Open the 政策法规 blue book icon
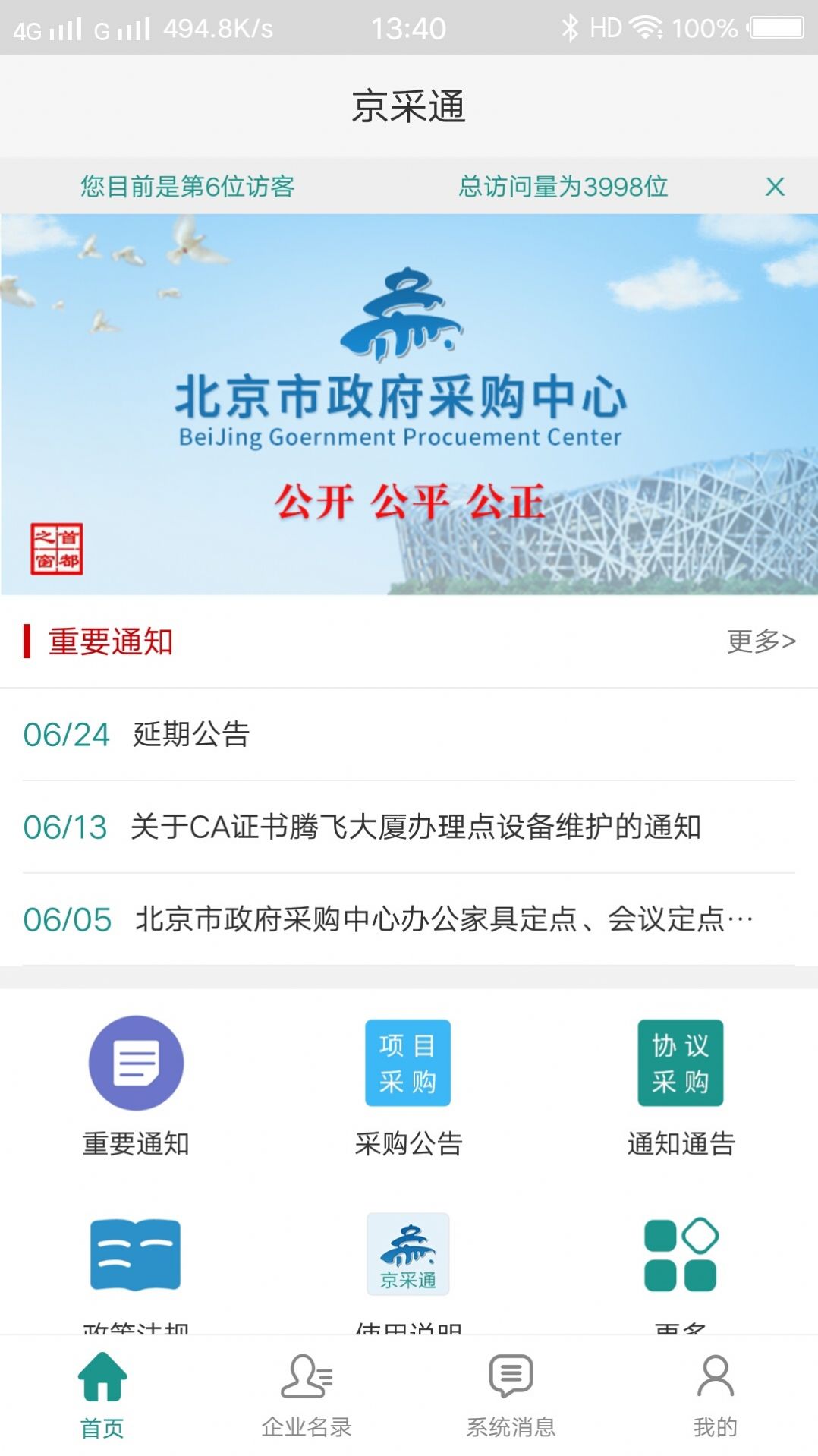Viewport: 818px width, 1456px height. click(x=135, y=1256)
